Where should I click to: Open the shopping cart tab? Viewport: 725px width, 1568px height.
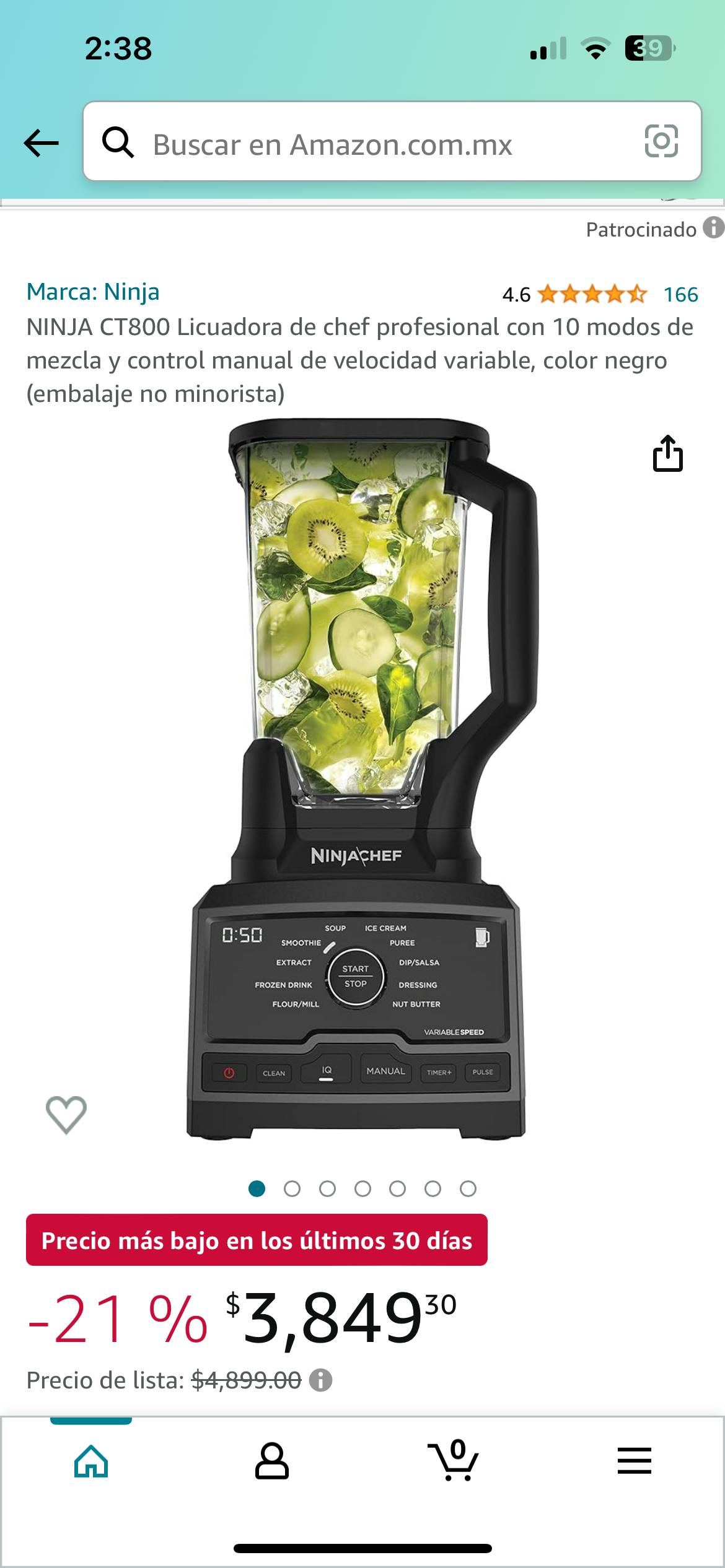(x=453, y=1460)
